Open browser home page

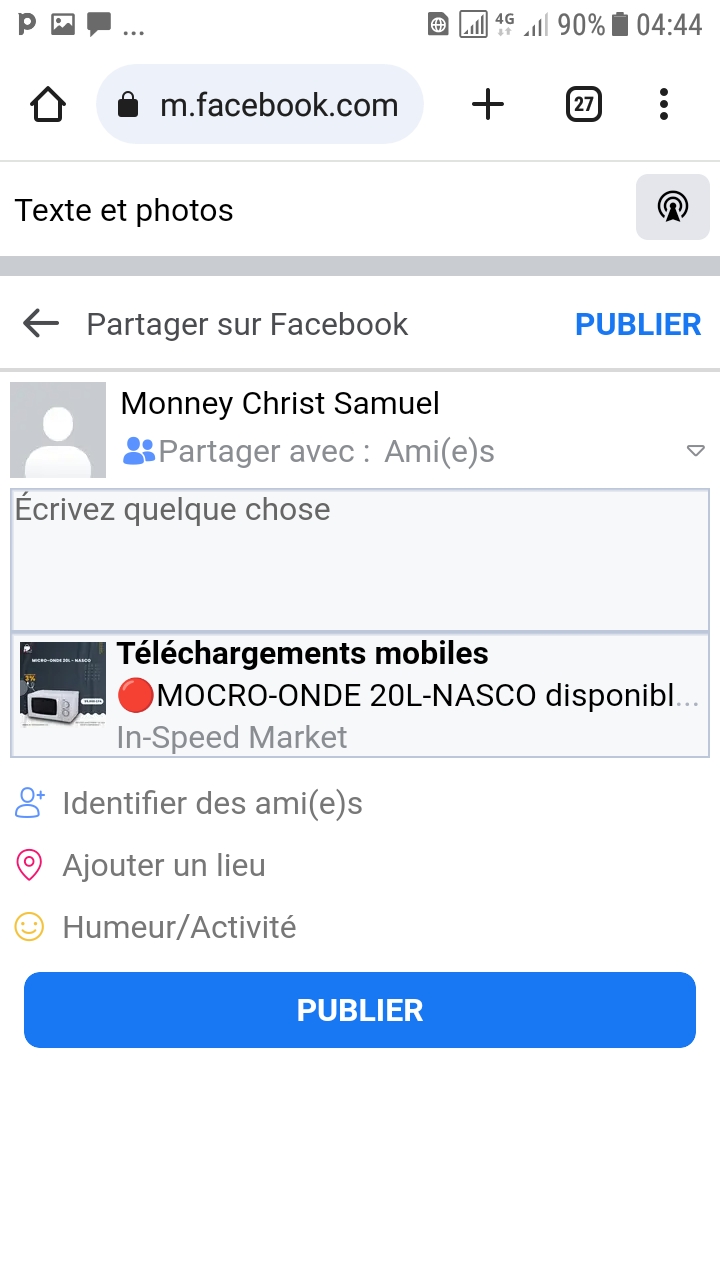[48, 104]
